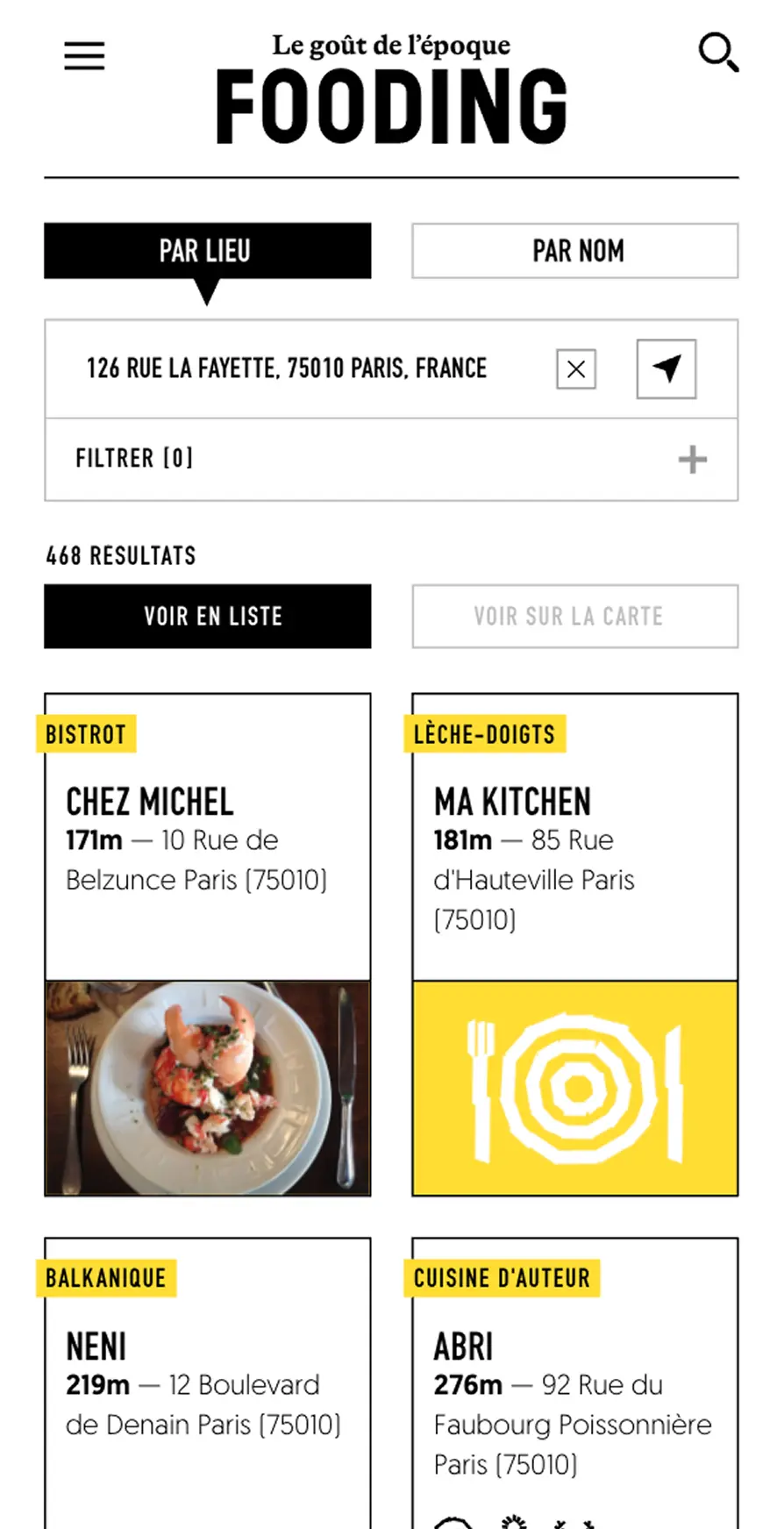Switch to the Par Nom tab

[574, 251]
